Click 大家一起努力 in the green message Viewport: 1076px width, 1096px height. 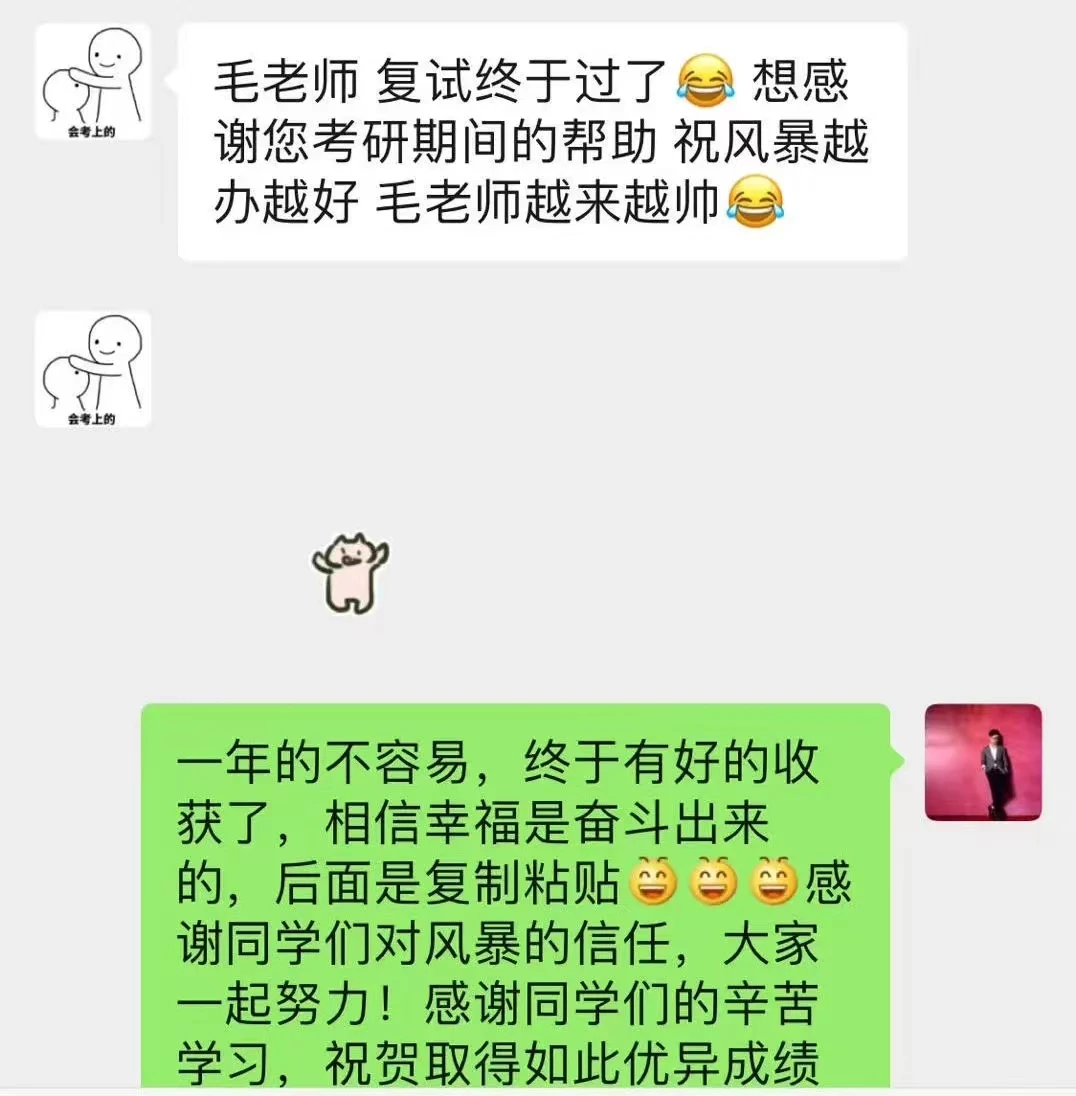coord(280,1005)
